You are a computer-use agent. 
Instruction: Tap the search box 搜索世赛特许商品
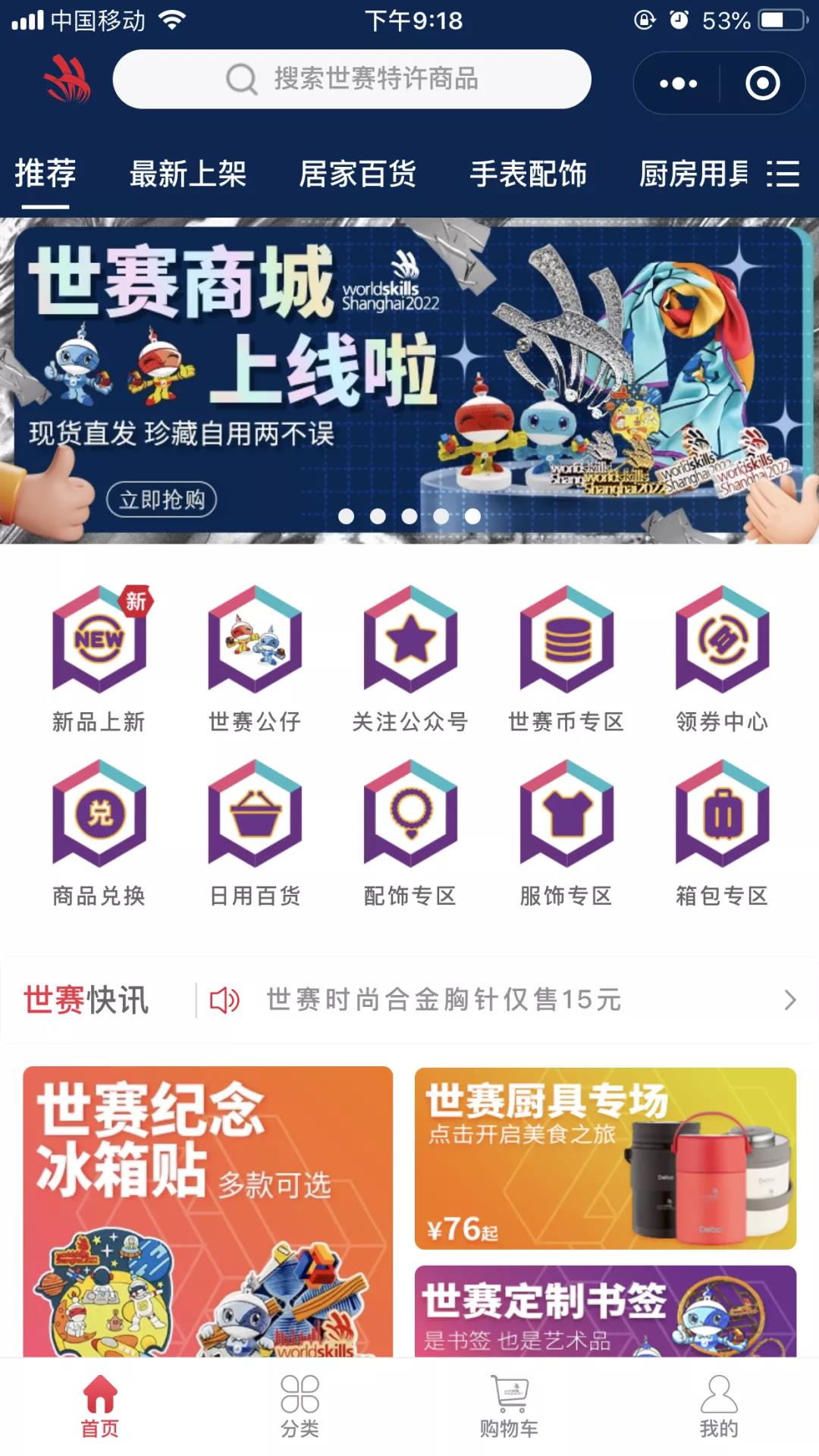(x=352, y=79)
